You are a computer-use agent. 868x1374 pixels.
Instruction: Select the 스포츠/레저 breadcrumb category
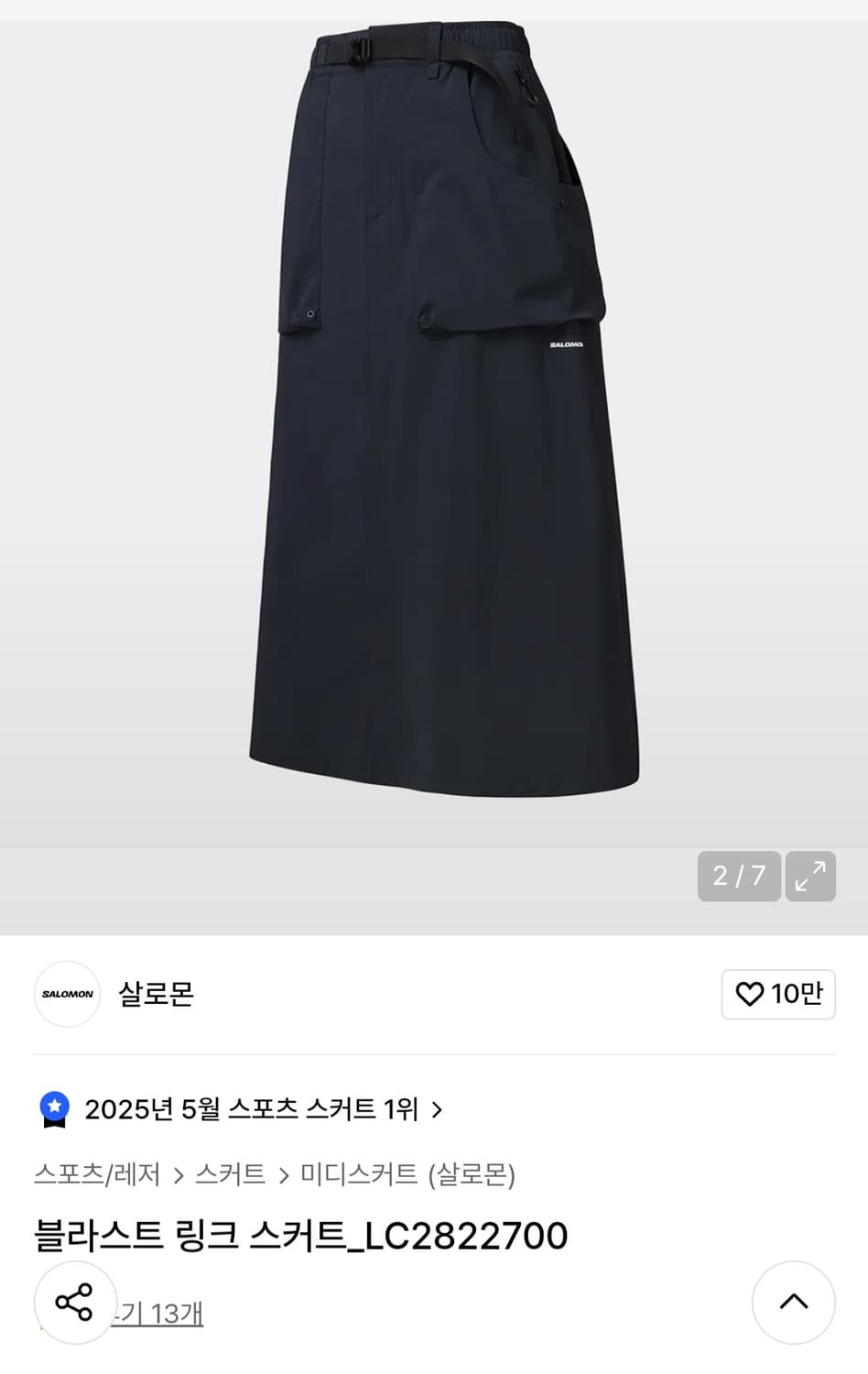[x=97, y=1174]
